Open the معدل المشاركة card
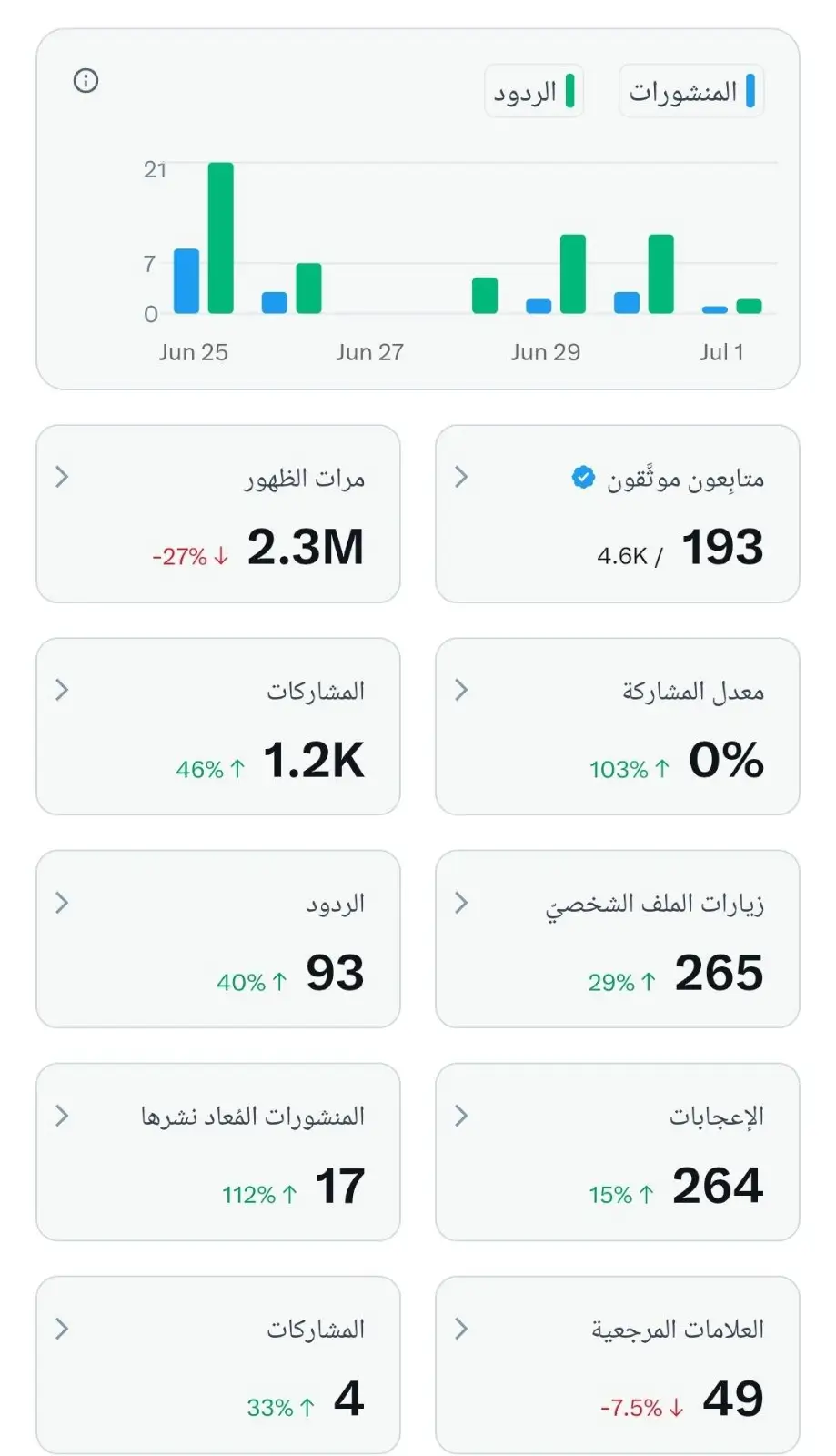Viewport: 836px width, 1456px height. click(617, 726)
